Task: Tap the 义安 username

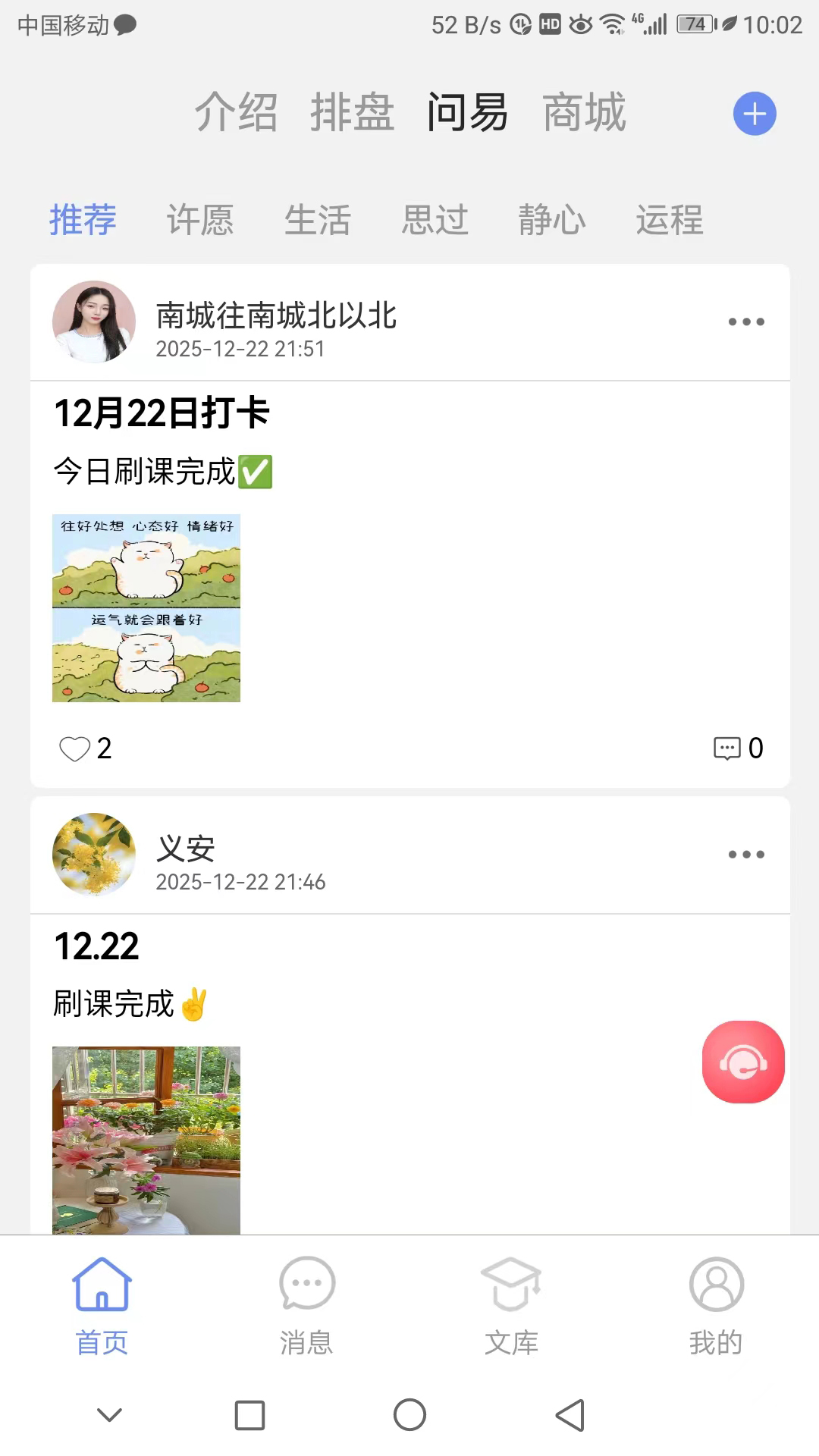Action: (184, 849)
